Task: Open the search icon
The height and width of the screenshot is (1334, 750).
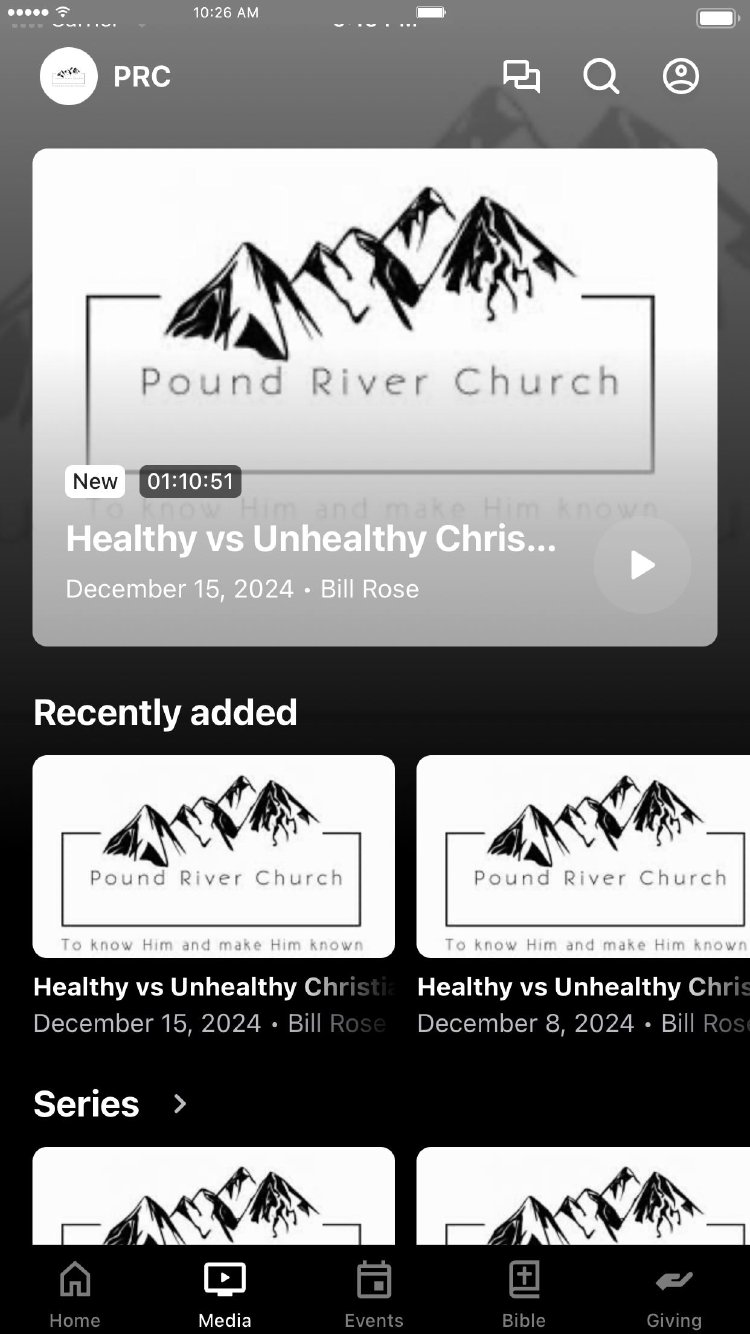Action: pyautogui.click(x=601, y=77)
